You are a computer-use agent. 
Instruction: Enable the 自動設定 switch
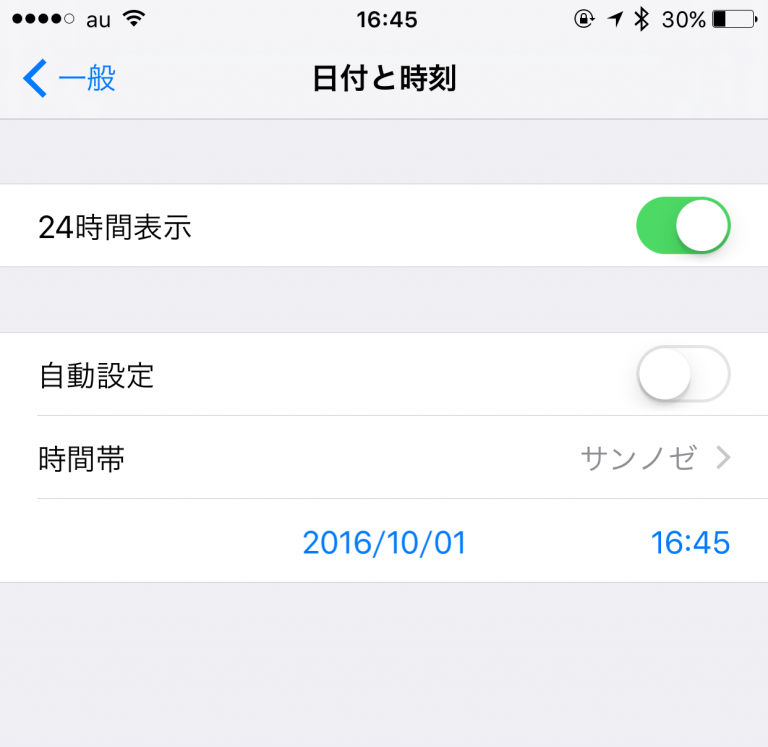click(683, 375)
